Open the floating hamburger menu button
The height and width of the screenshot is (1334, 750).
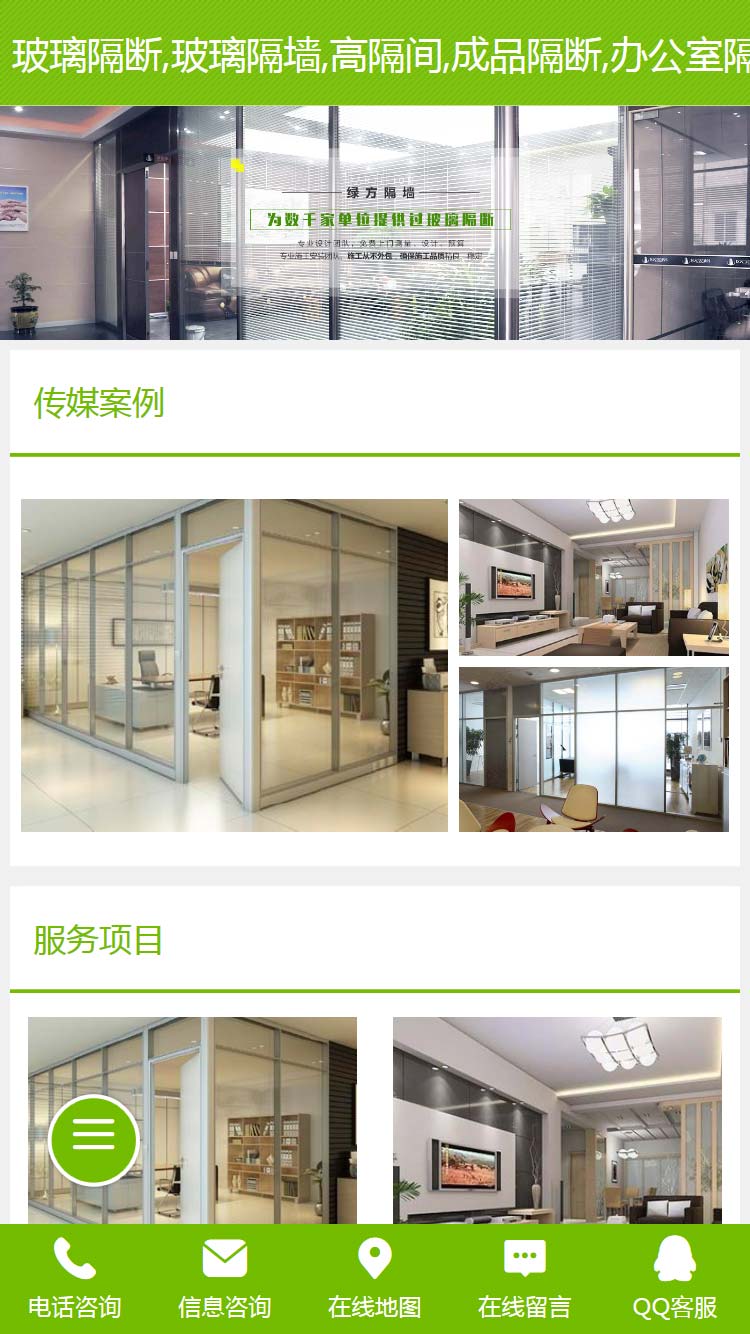[x=93, y=1139]
